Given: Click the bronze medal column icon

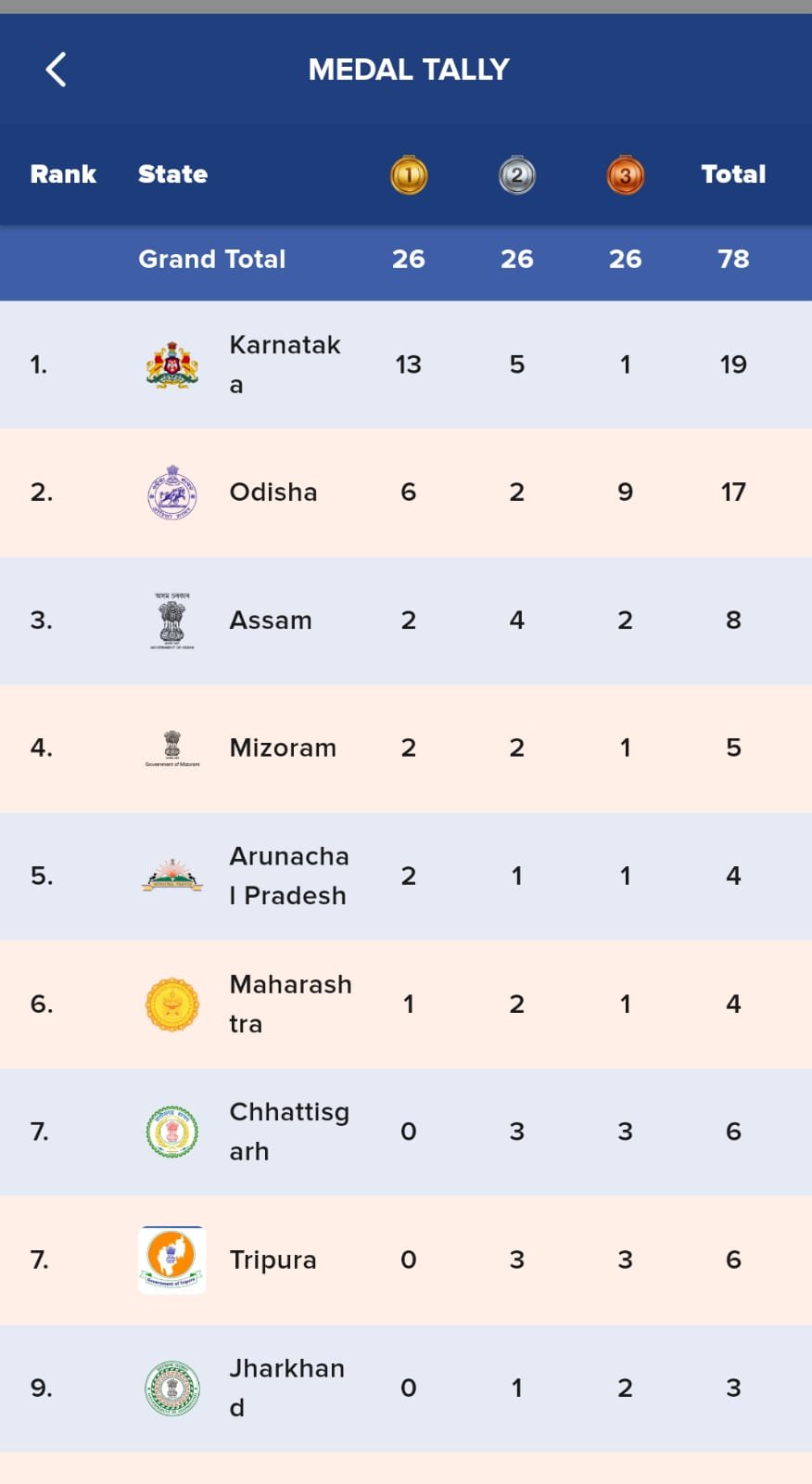Looking at the screenshot, I should tap(625, 174).
